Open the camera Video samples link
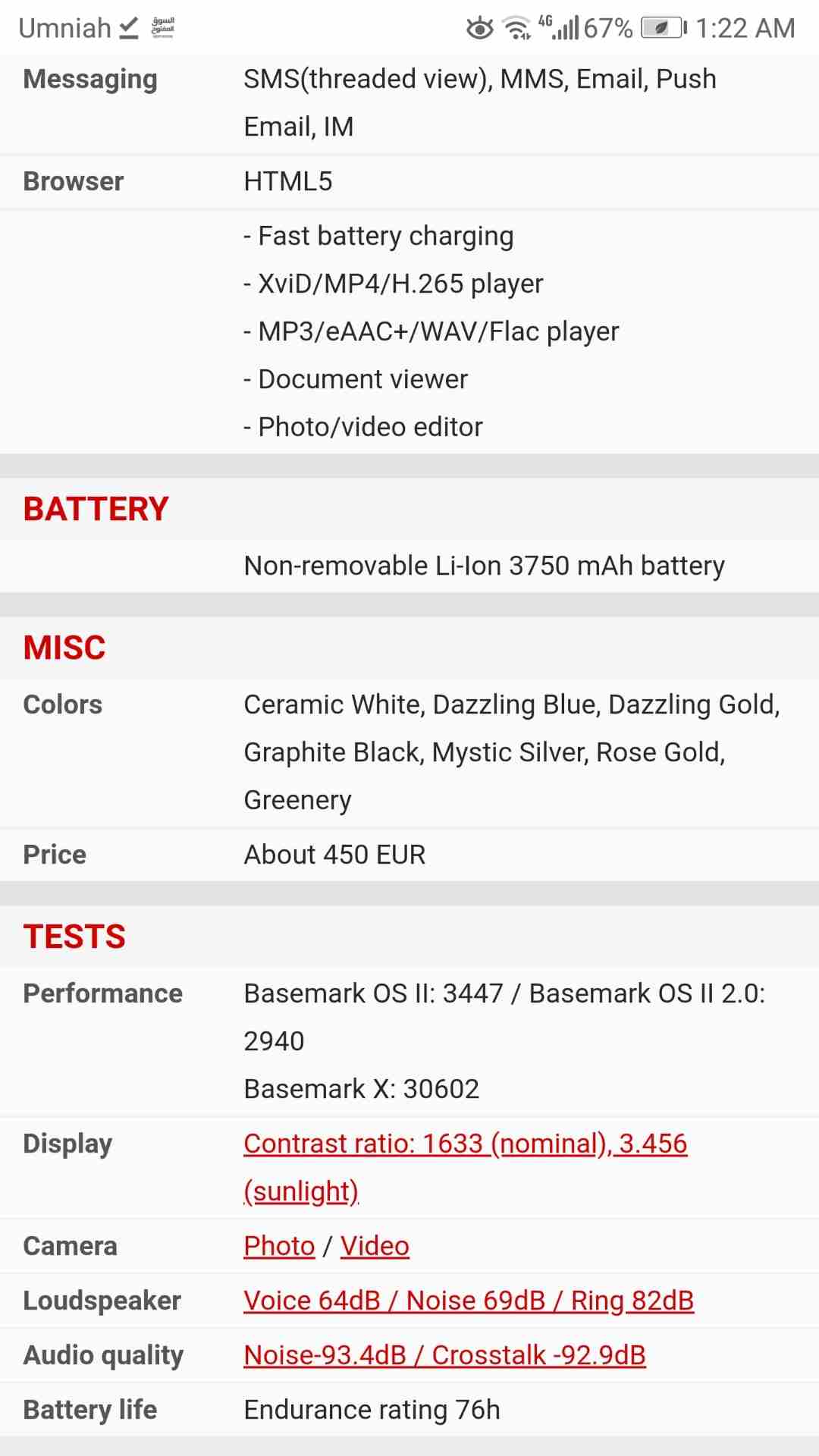The image size is (819, 1456). (x=375, y=1246)
